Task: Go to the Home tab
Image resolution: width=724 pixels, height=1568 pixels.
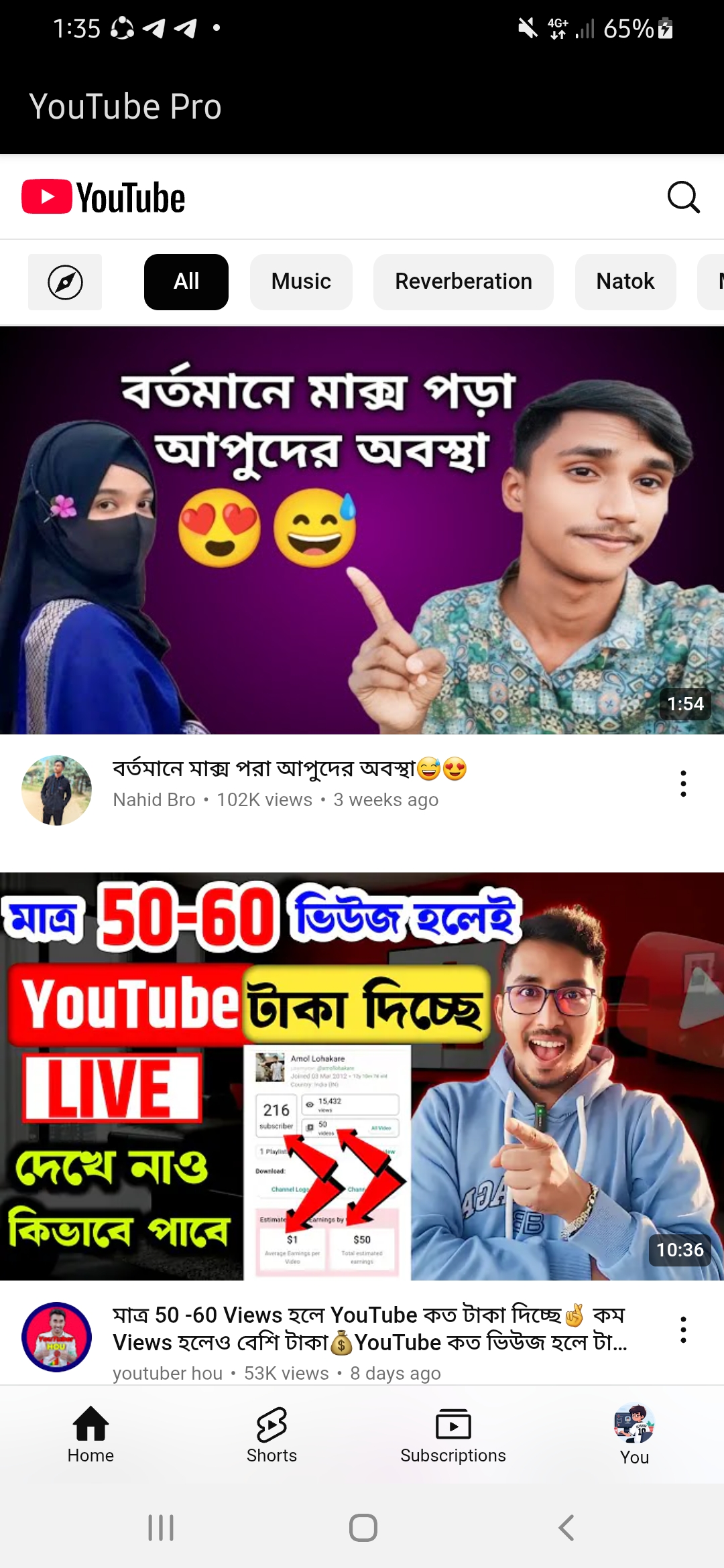Action: 90,1434
